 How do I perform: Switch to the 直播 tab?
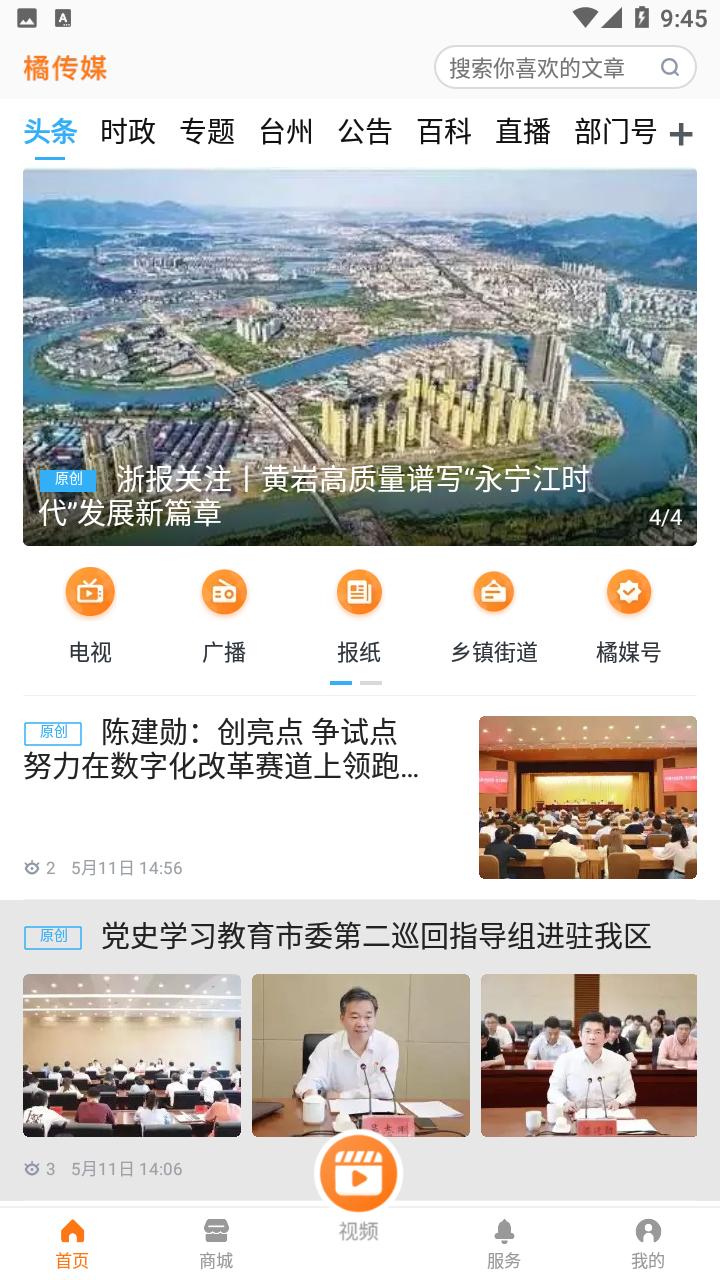(x=522, y=131)
